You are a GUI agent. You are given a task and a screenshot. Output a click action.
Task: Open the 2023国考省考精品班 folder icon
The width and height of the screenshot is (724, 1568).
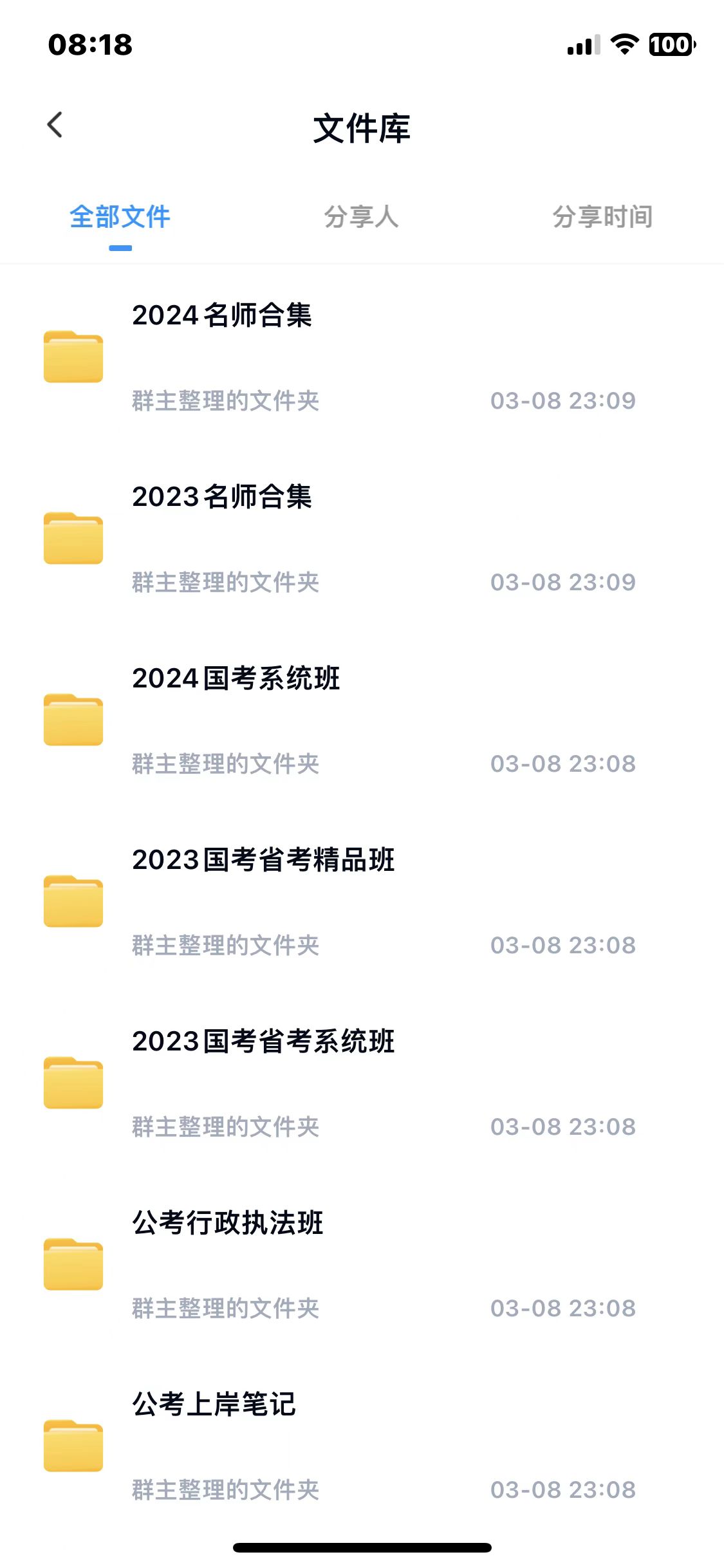coord(72,902)
